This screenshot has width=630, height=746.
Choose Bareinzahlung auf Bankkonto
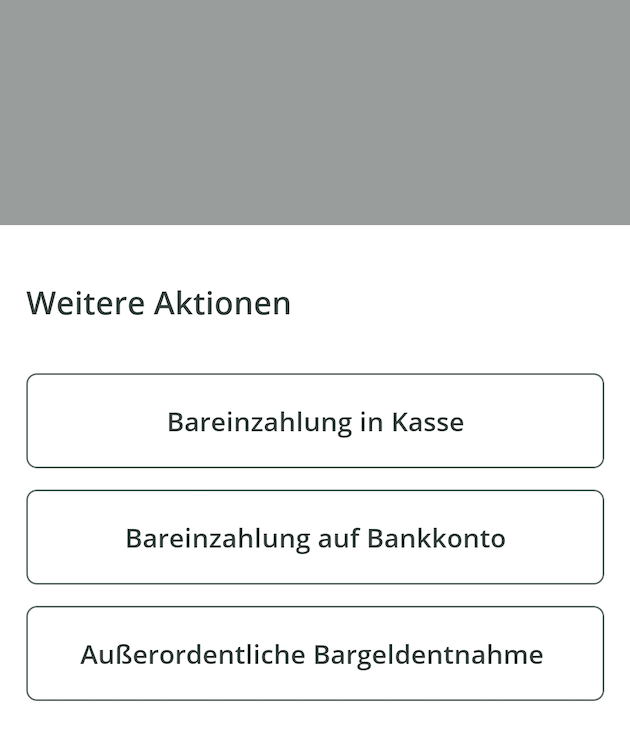point(315,537)
